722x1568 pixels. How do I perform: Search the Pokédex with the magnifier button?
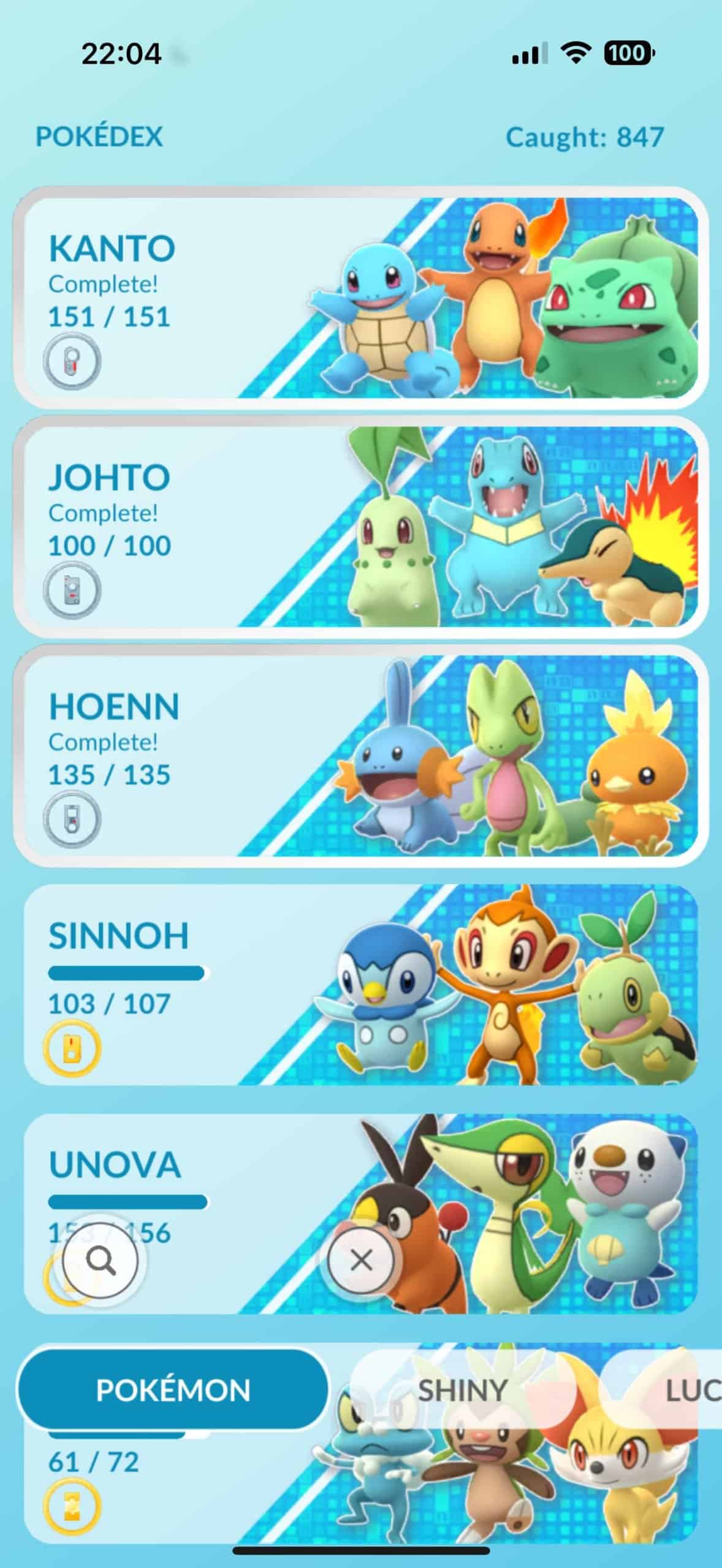coord(101,1261)
